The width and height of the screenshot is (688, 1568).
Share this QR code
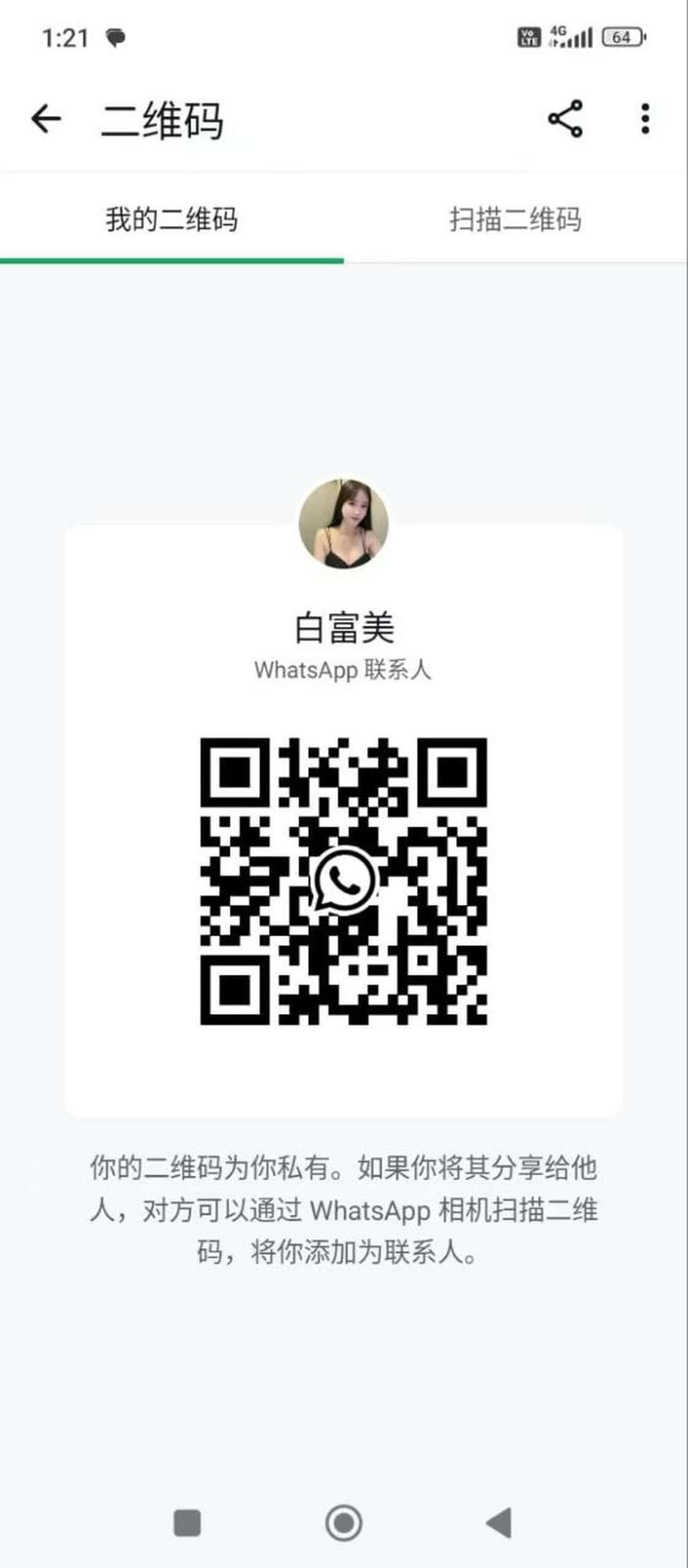click(565, 119)
